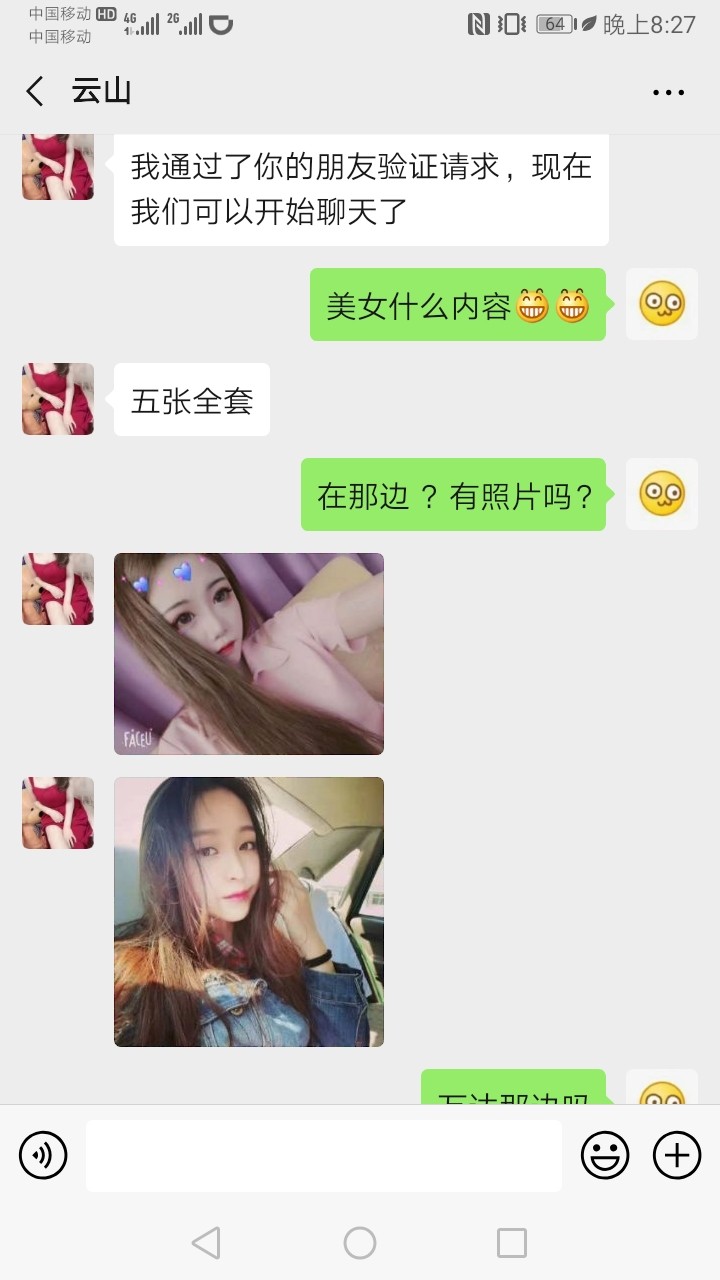Viewport: 720px width, 1280px height.
Task: Open the system recent apps view
Action: tap(511, 1243)
